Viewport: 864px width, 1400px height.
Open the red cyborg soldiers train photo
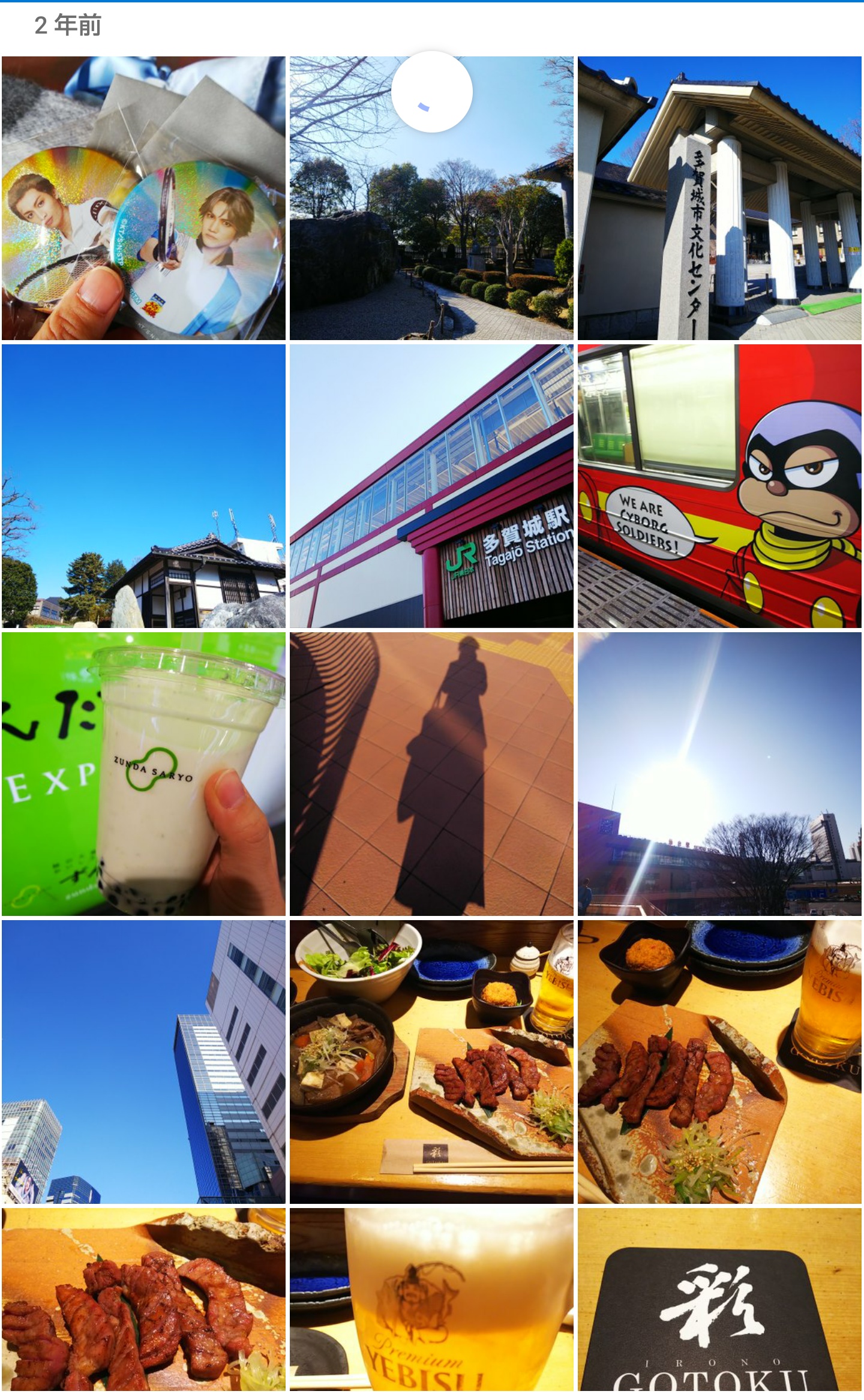(x=719, y=486)
